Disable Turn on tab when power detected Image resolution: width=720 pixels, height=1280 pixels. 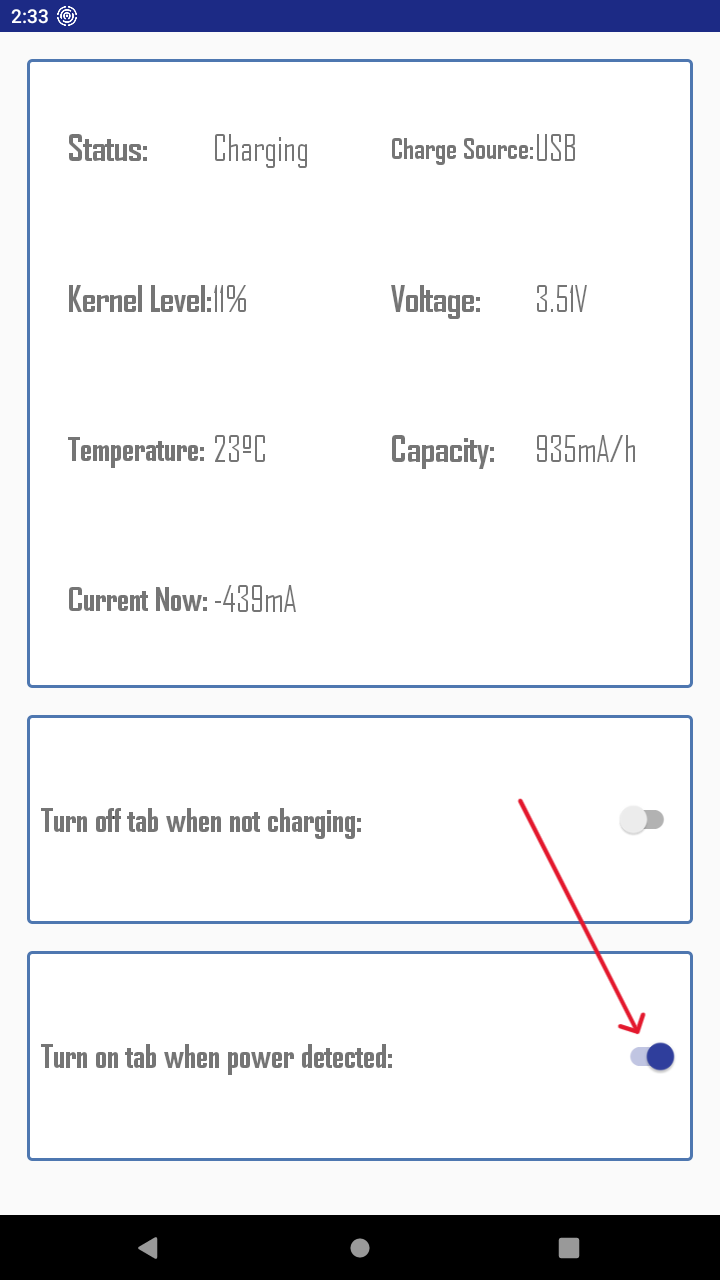[x=652, y=1057]
